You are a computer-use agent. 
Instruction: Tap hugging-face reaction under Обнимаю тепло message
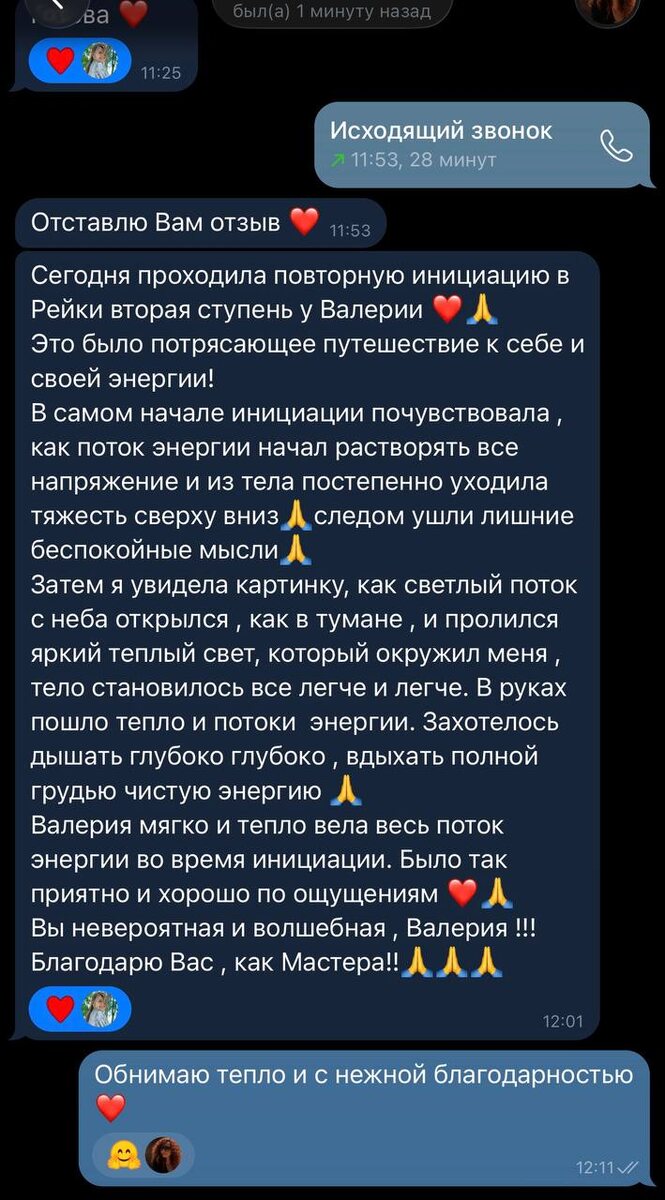(125, 1155)
